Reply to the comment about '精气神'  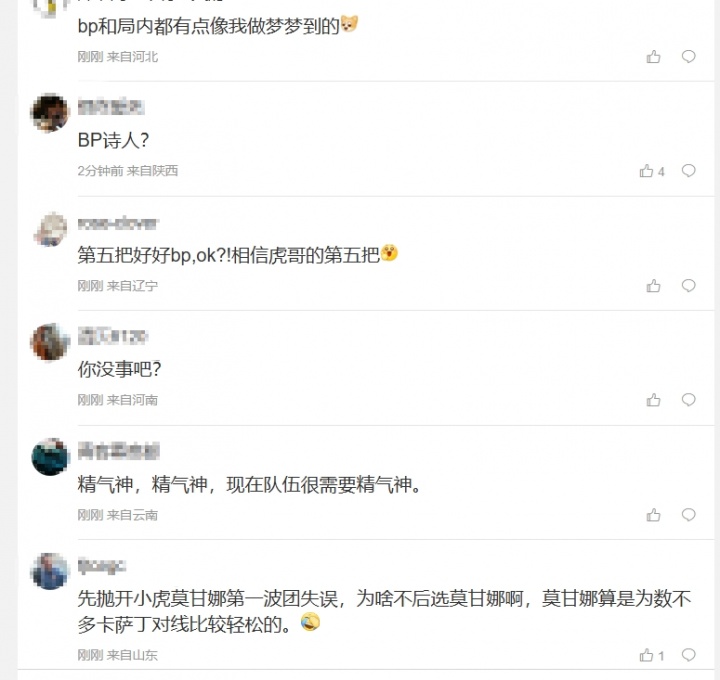pos(688,515)
